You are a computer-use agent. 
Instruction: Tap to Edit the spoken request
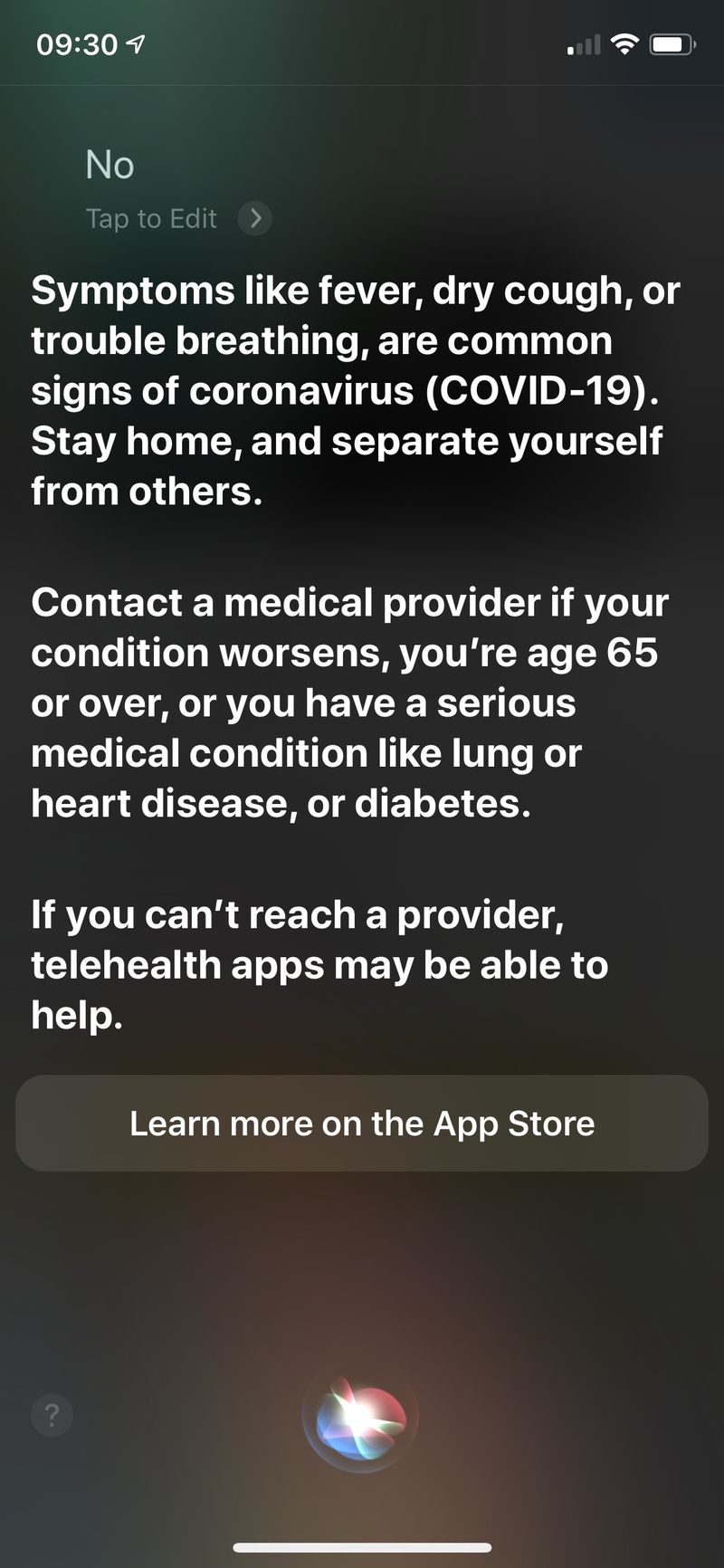(177, 218)
